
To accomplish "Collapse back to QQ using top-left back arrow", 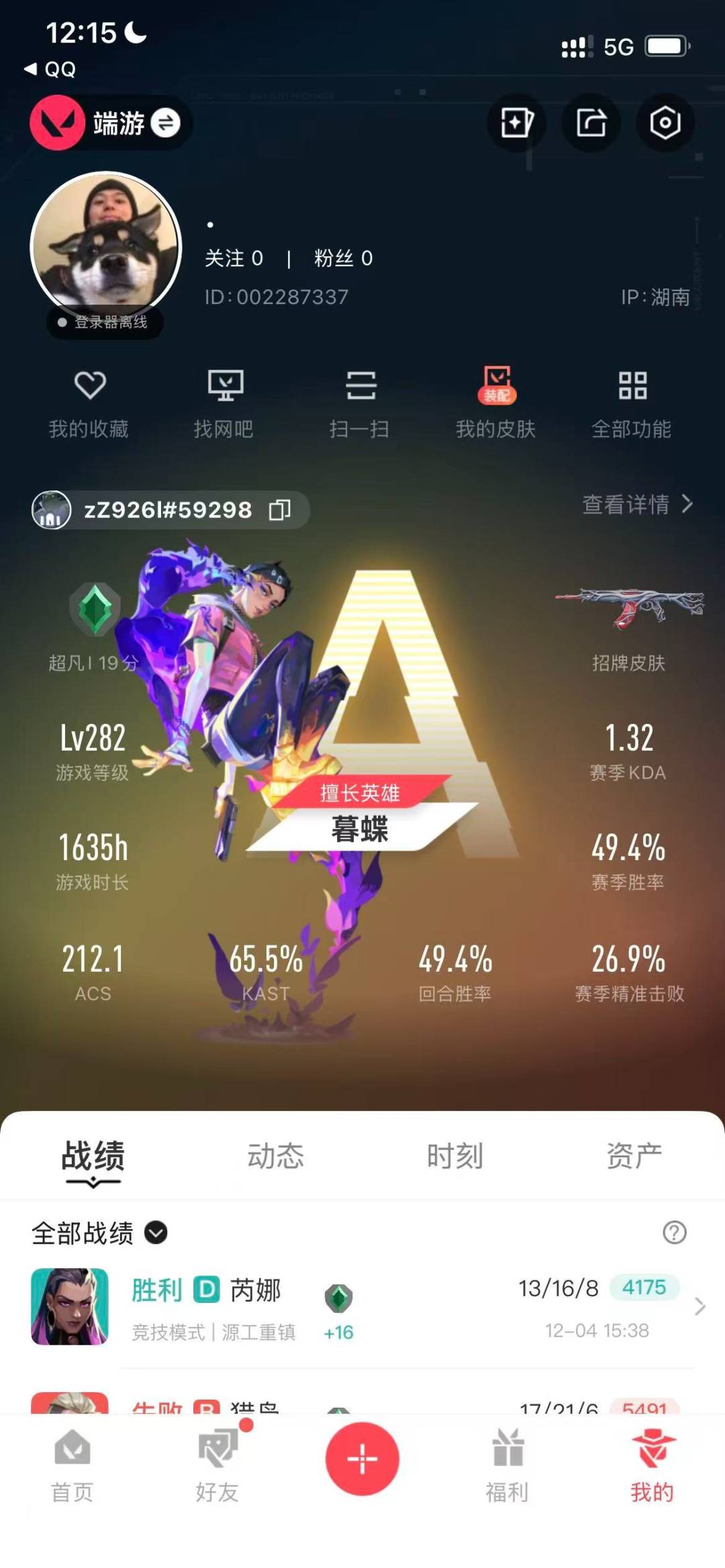I will [x=30, y=69].
